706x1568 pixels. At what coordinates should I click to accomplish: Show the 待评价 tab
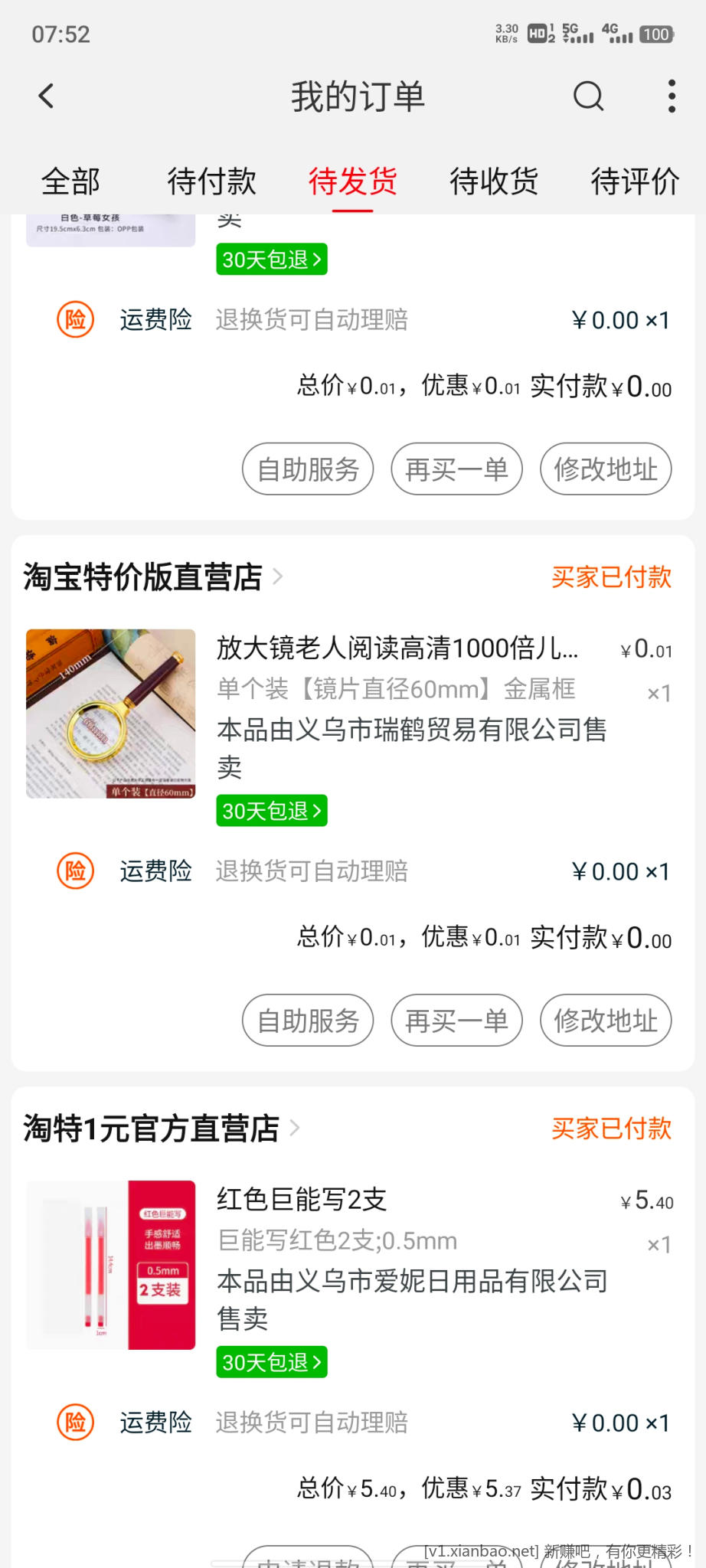634,181
